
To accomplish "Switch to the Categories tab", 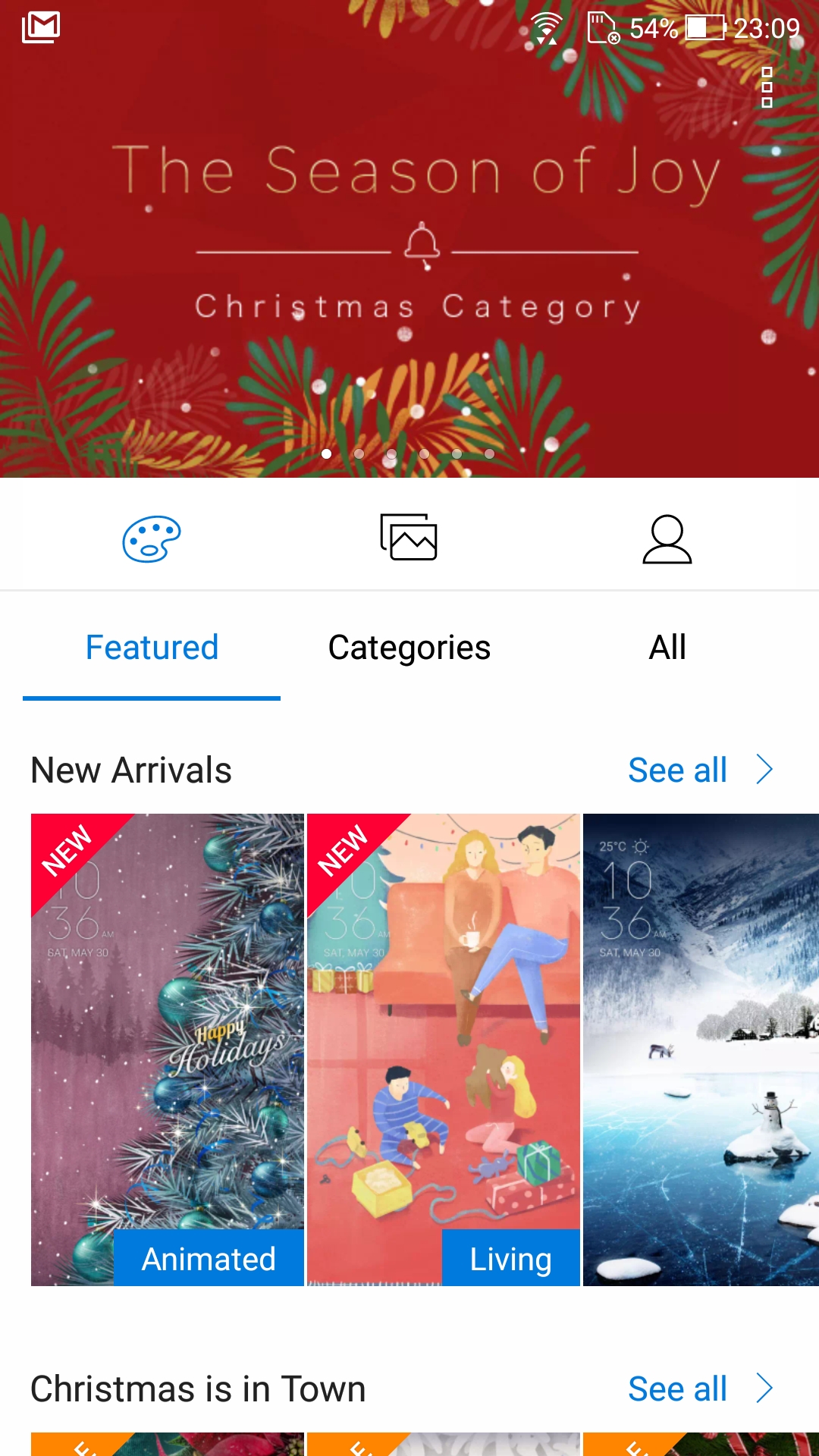I will tap(409, 648).
